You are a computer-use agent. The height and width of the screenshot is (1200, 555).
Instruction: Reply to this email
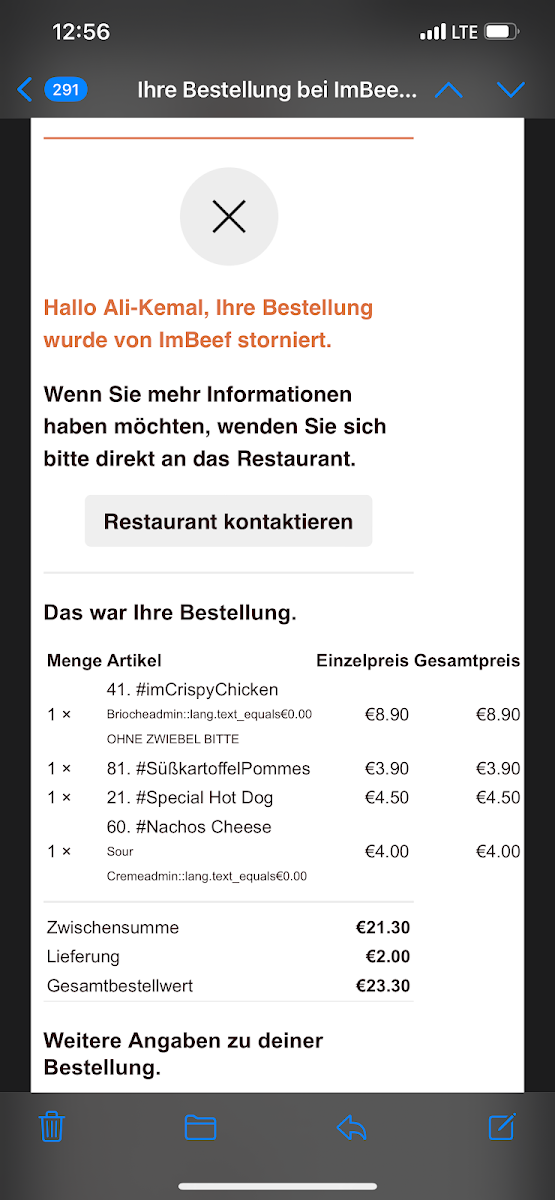pos(351,1127)
